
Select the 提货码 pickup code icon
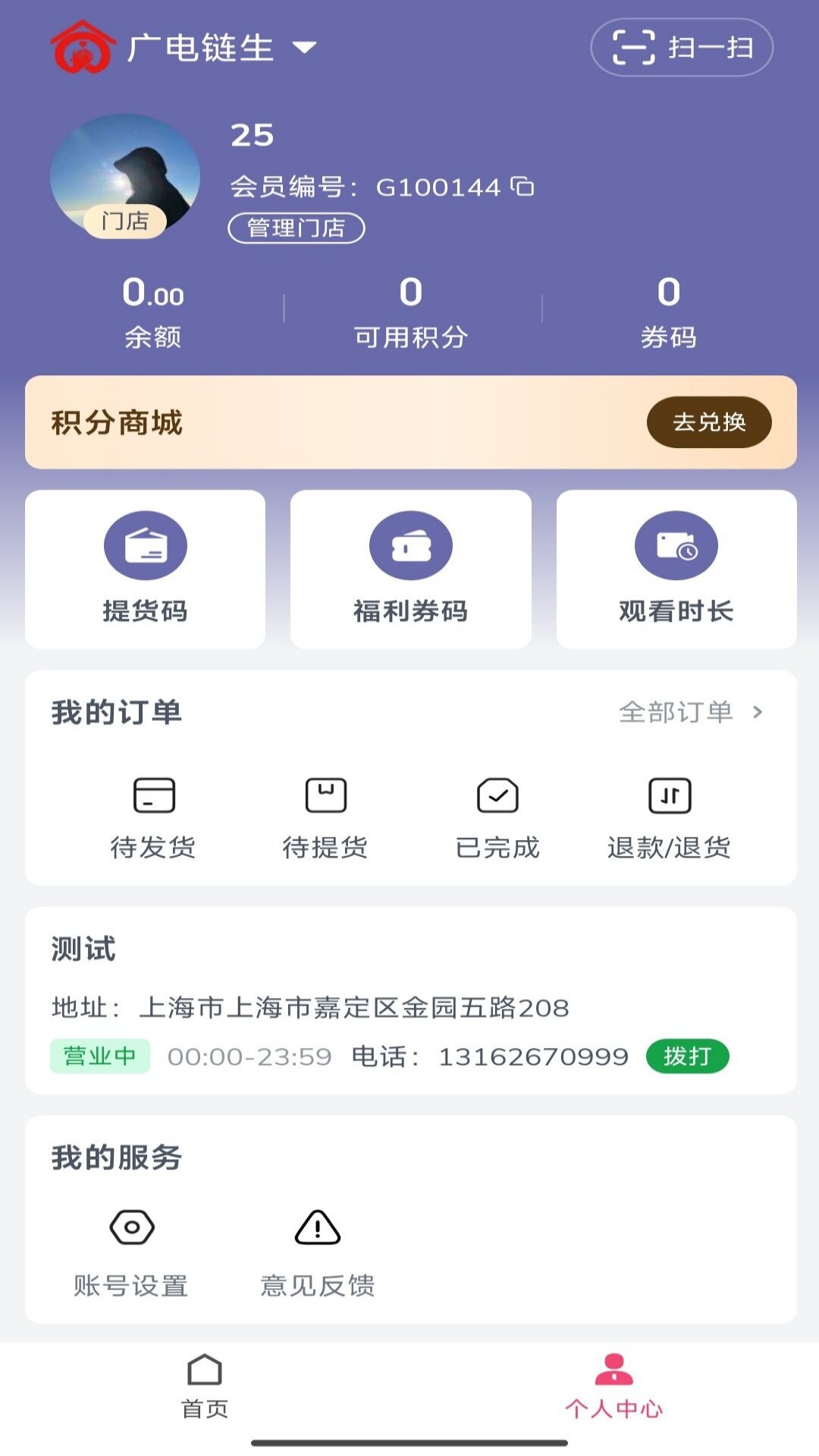(x=146, y=569)
